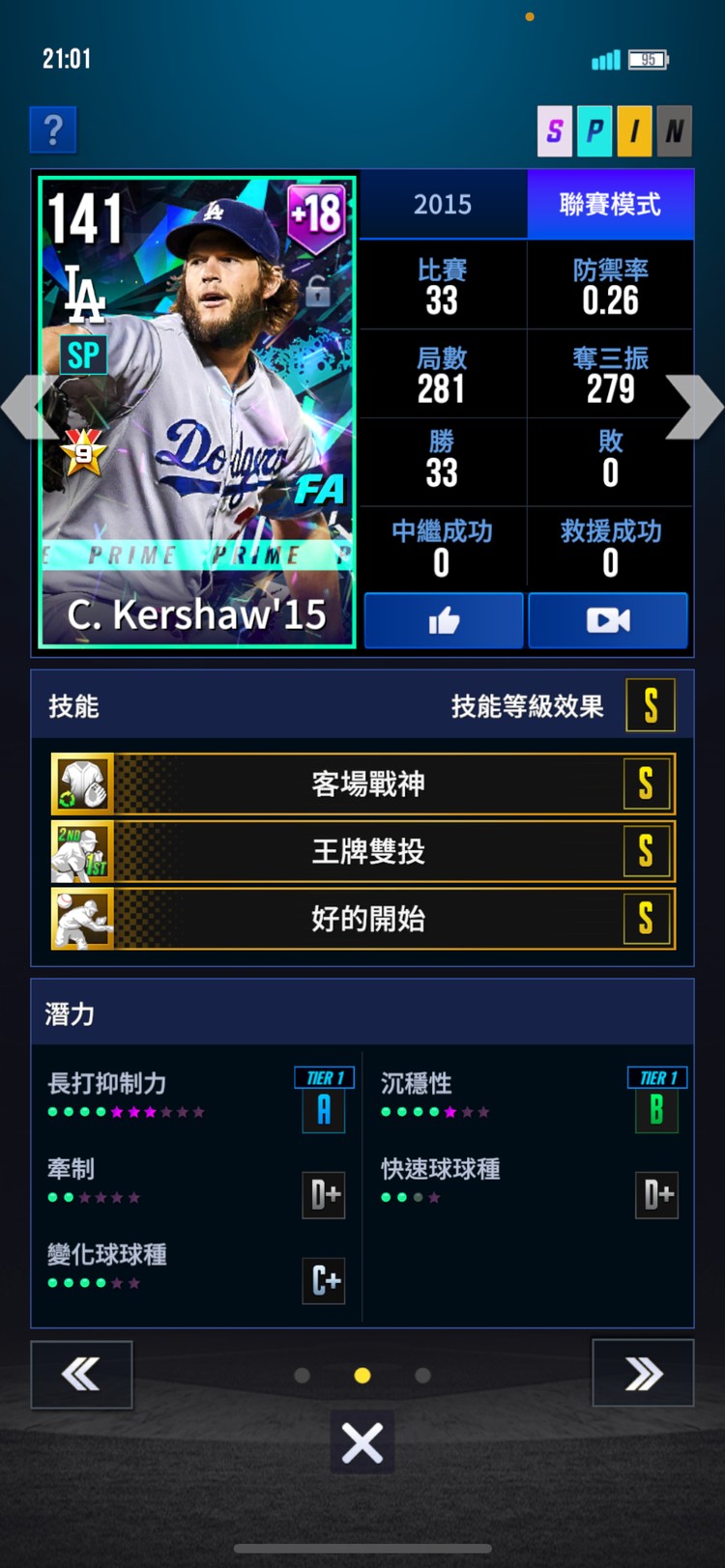The height and width of the screenshot is (1568, 725).
Task: Open the 好的開始 skill row
Action: click(x=362, y=919)
